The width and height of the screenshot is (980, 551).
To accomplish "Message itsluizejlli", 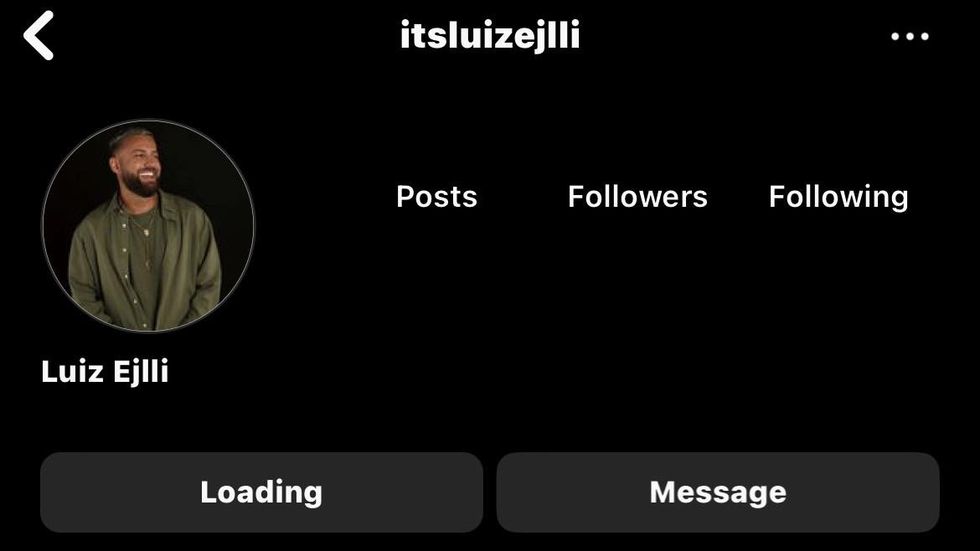I will coord(717,492).
